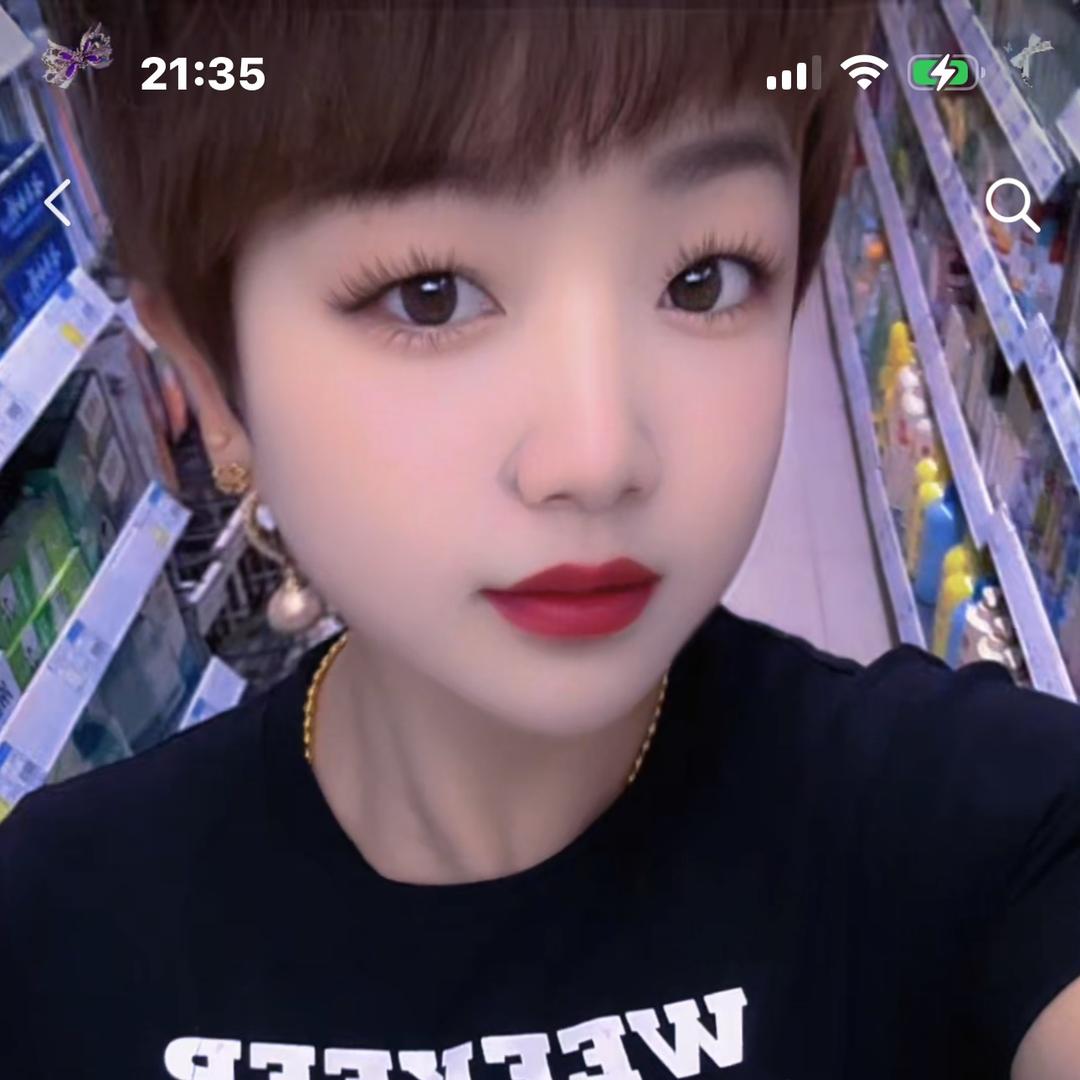Go back using the top-left arrow

pyautogui.click(x=58, y=203)
